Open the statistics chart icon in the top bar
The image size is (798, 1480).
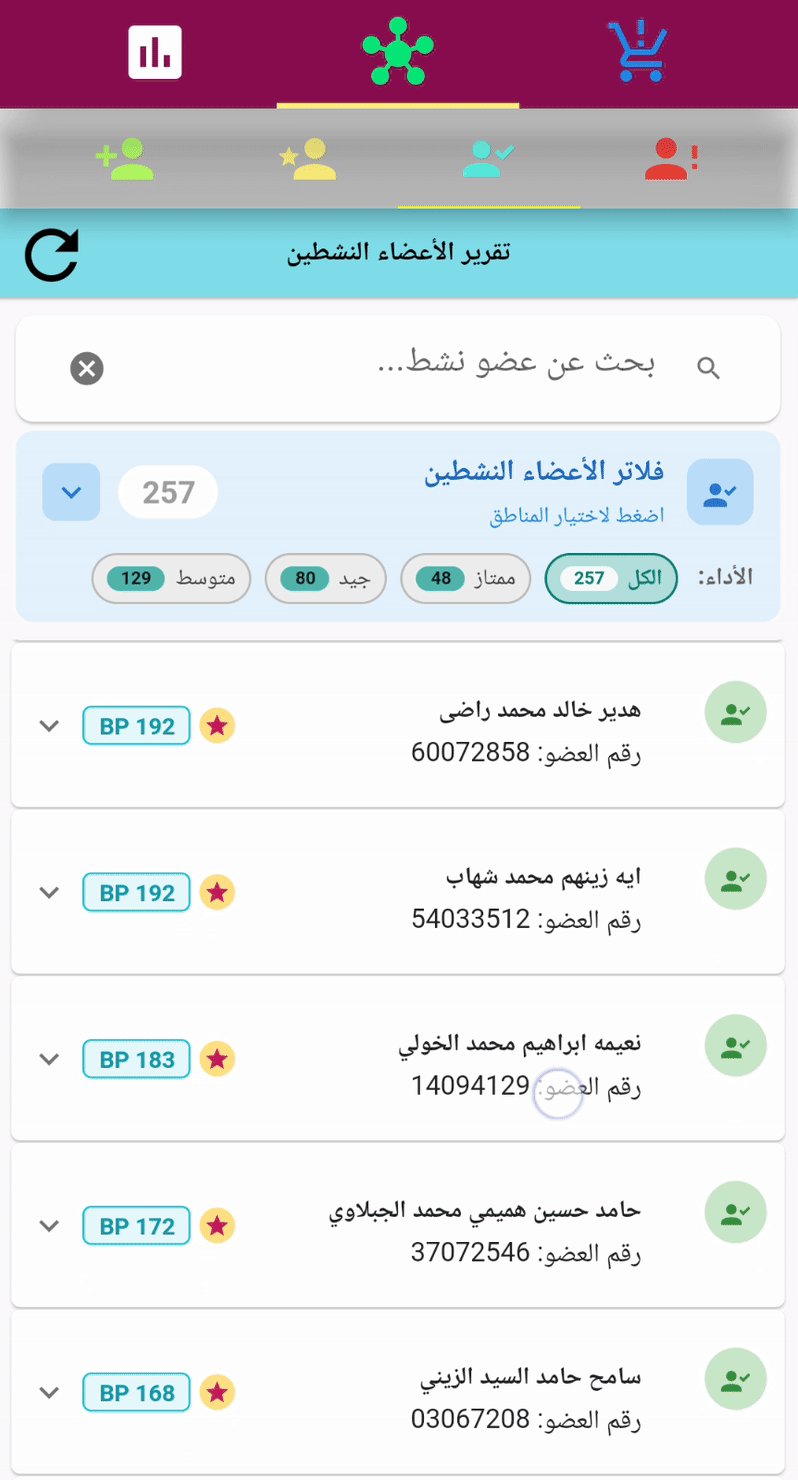pos(154,52)
